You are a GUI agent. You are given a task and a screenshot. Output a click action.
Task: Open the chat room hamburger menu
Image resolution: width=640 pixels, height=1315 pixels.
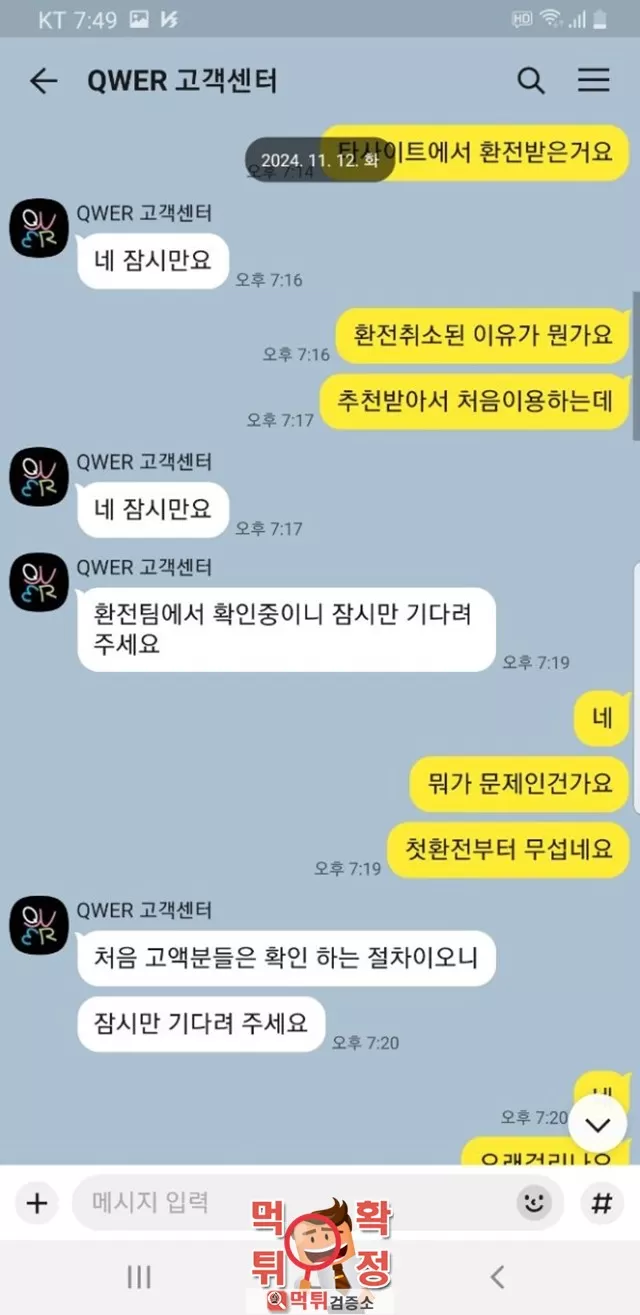tap(594, 81)
